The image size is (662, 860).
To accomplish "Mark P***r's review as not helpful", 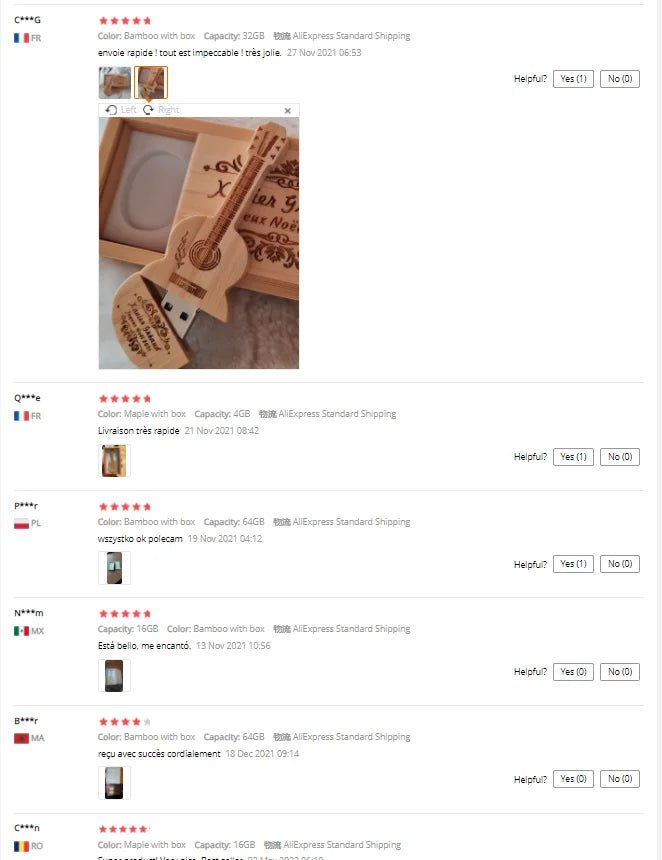I will (x=619, y=564).
